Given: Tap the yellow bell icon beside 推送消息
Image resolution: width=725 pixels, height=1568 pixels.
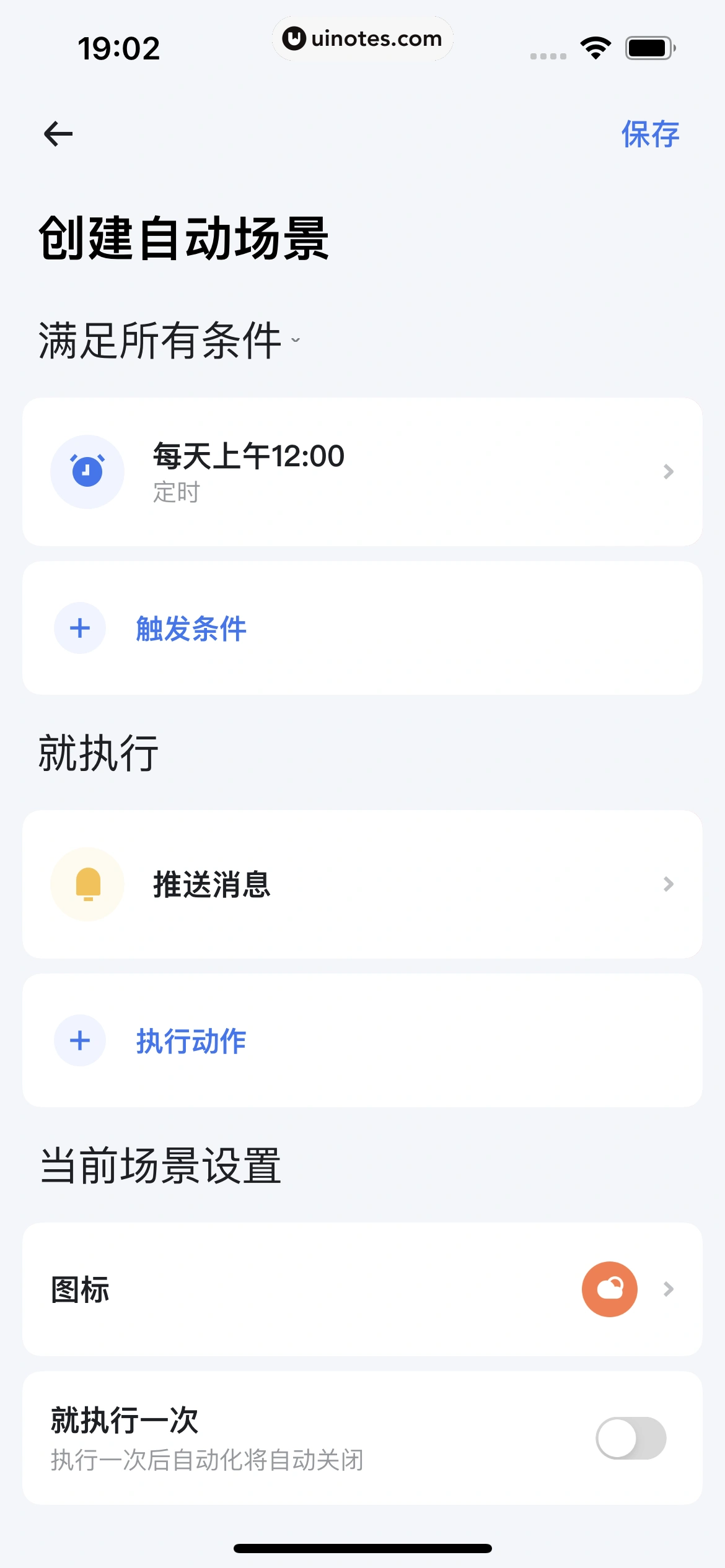Looking at the screenshot, I should point(87,884).
